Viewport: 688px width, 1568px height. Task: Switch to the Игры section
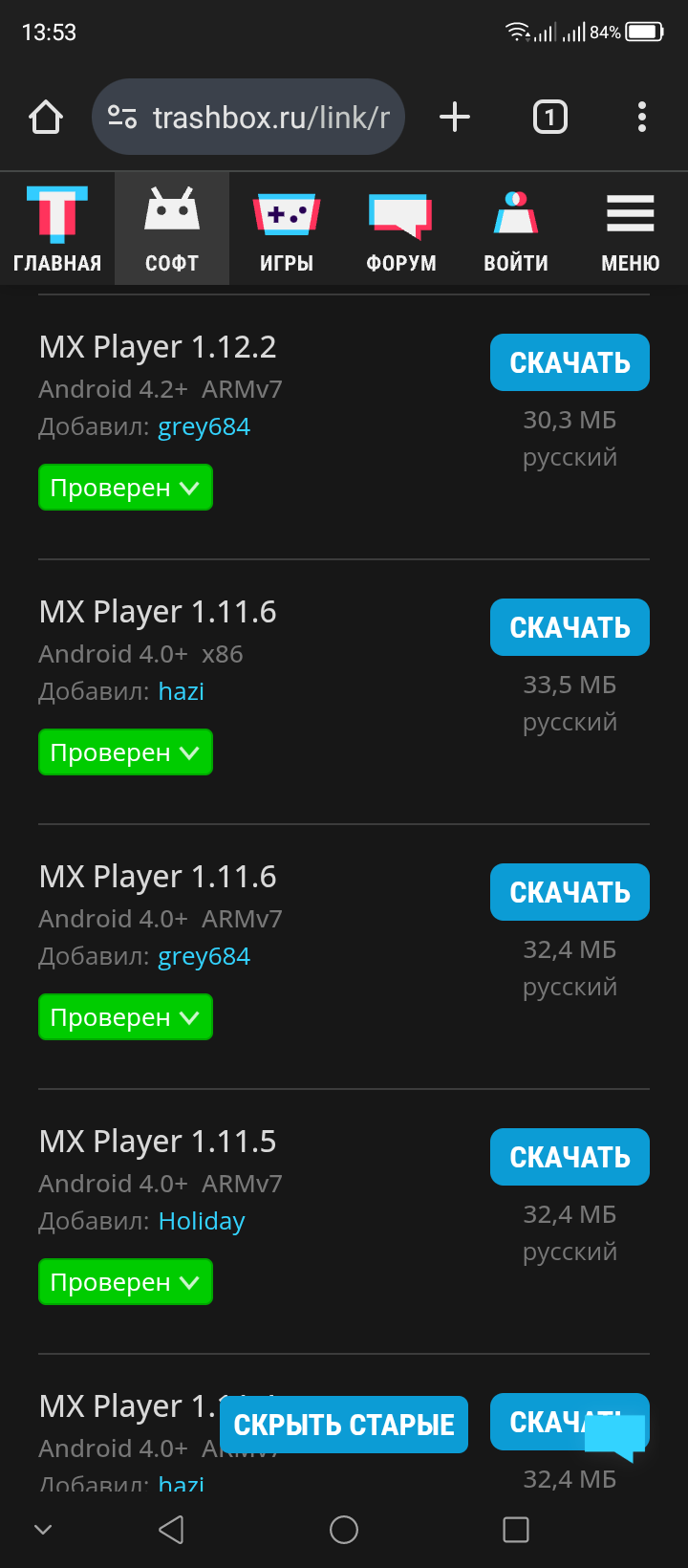tap(287, 229)
